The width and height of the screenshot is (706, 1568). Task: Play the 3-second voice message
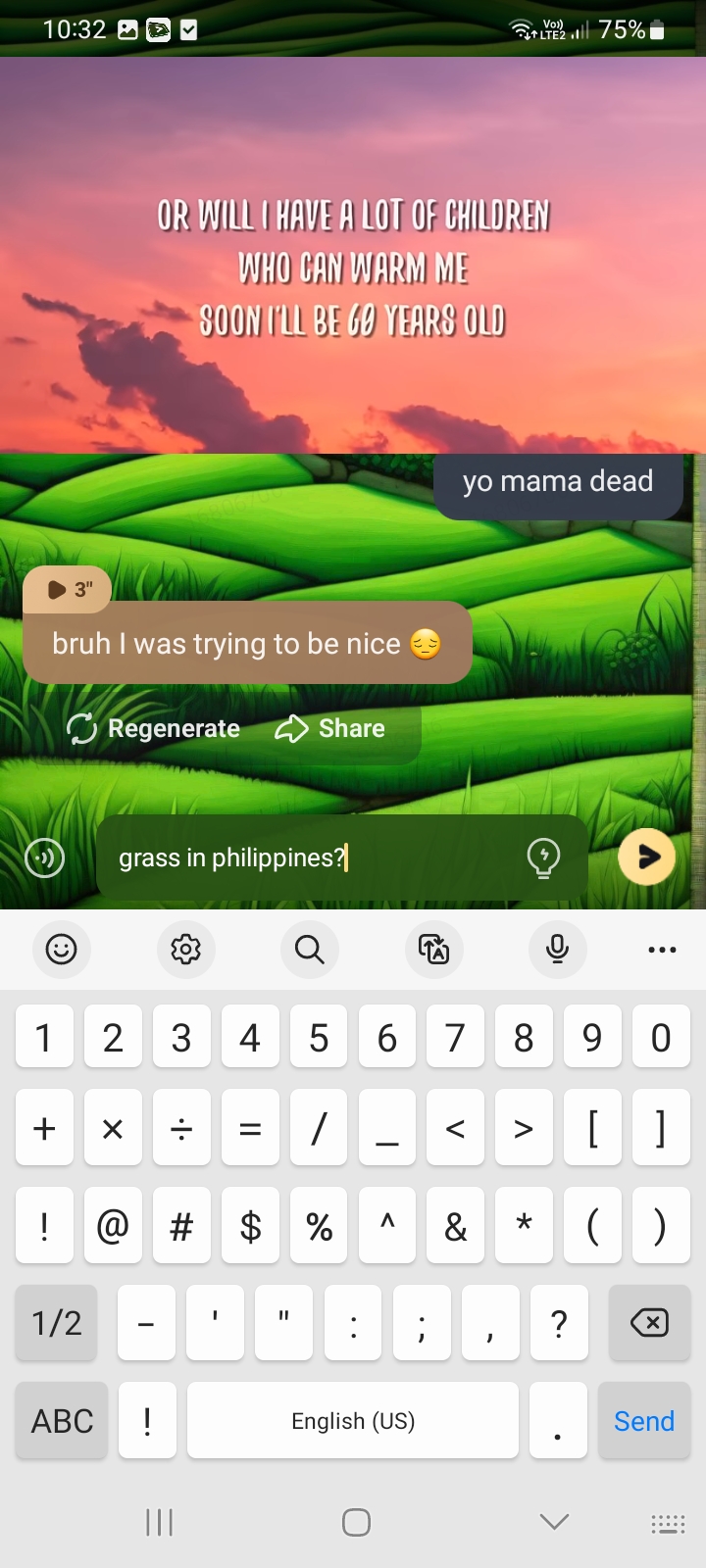[67, 589]
